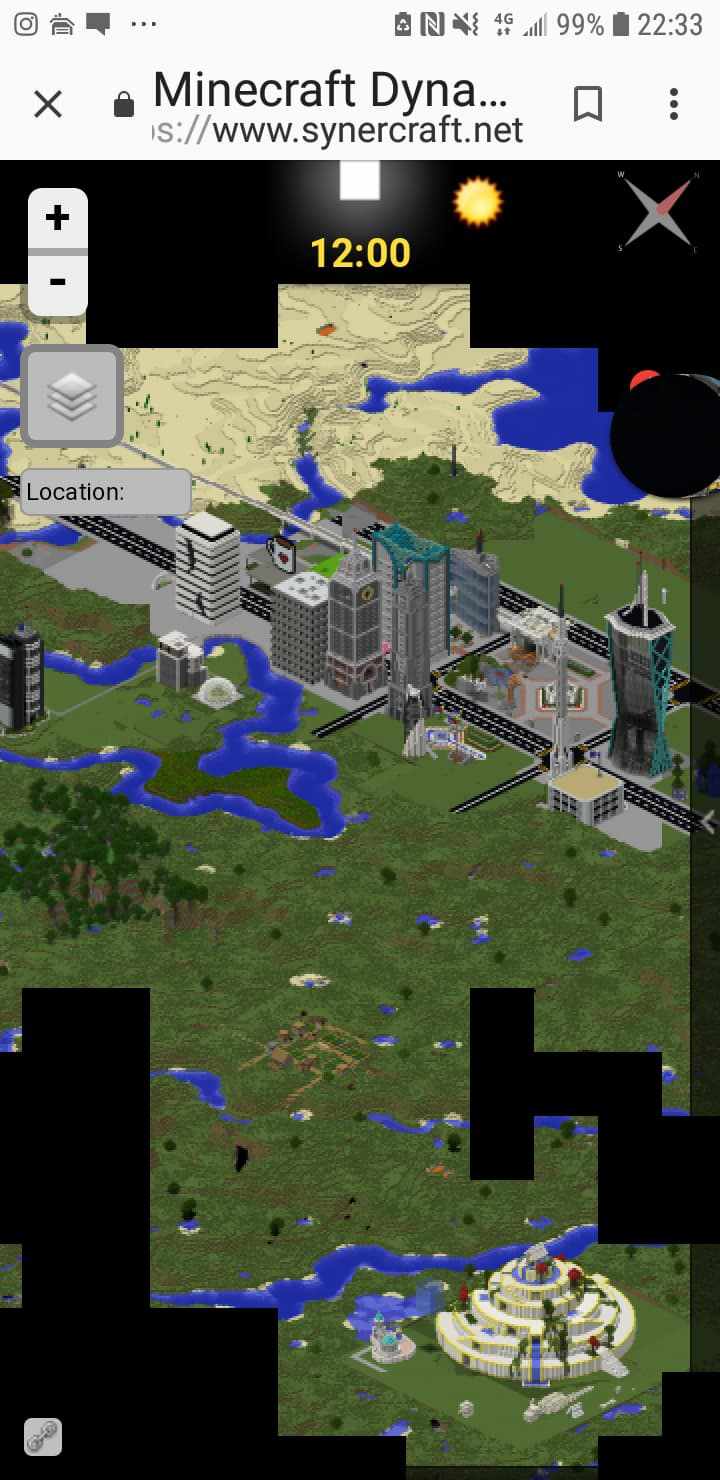Zoom out with the minus button
Image resolution: width=720 pixels, height=1480 pixels.
[58, 283]
